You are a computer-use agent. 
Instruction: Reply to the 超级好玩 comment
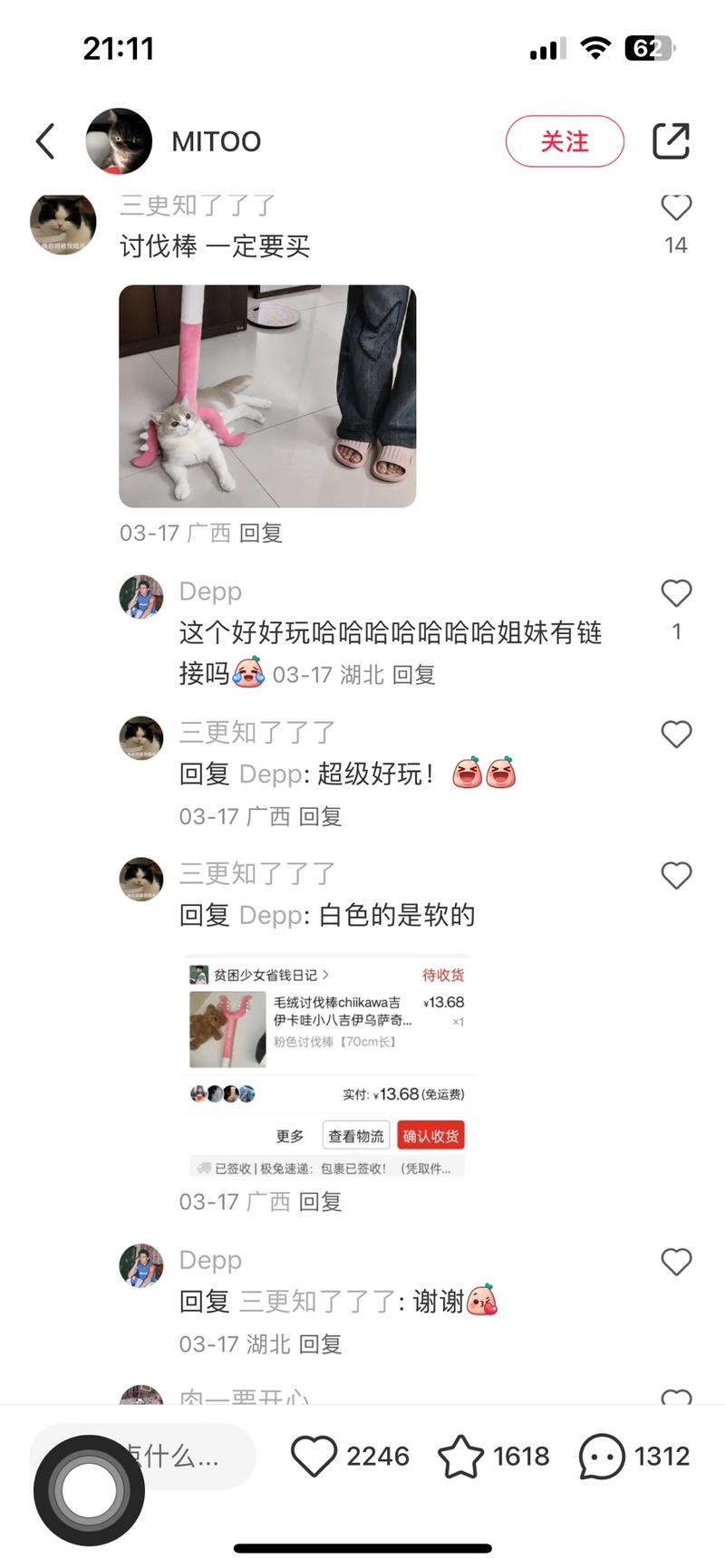point(321,816)
